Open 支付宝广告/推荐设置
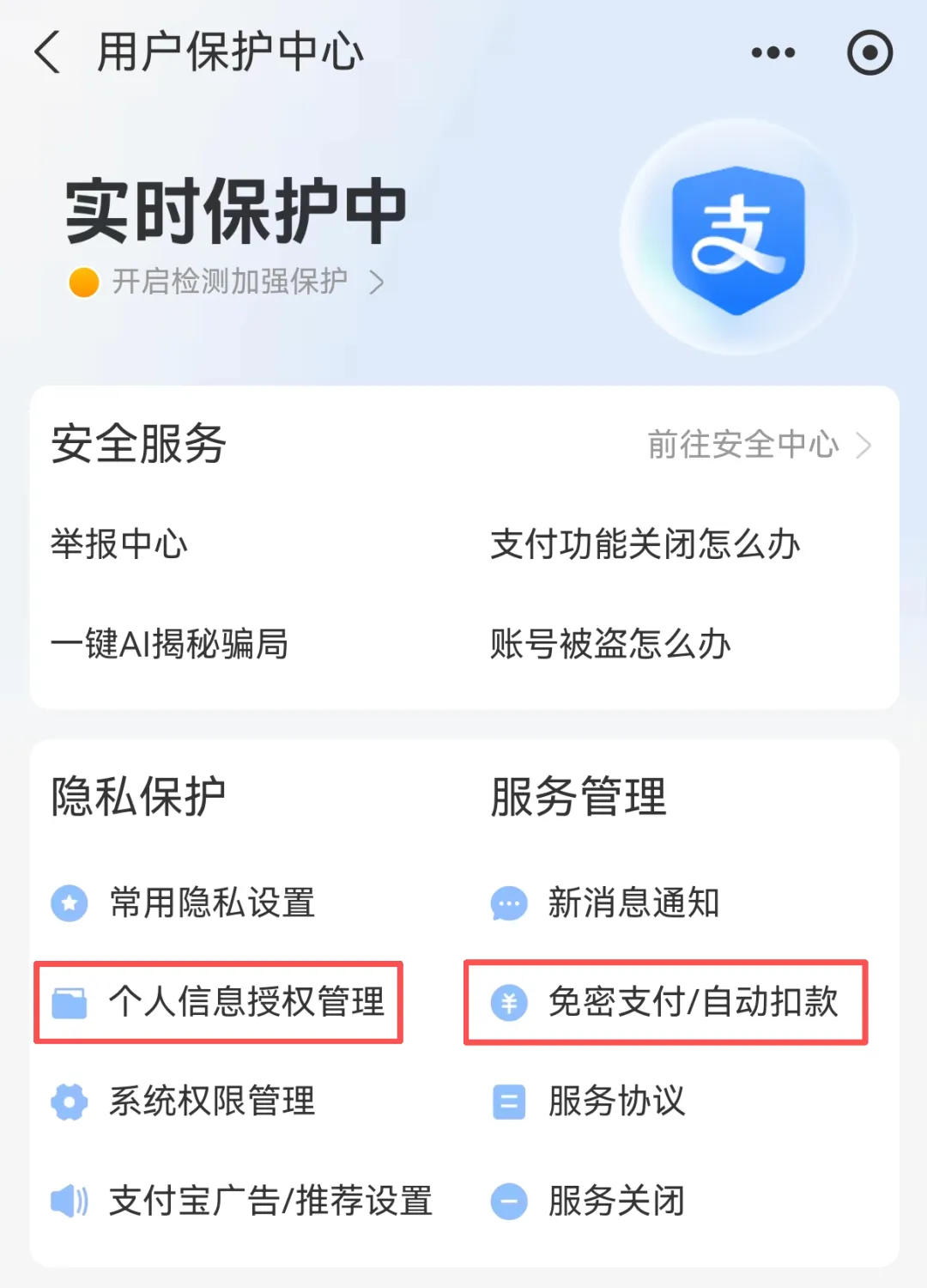Image resolution: width=927 pixels, height=1288 pixels. point(270,1201)
